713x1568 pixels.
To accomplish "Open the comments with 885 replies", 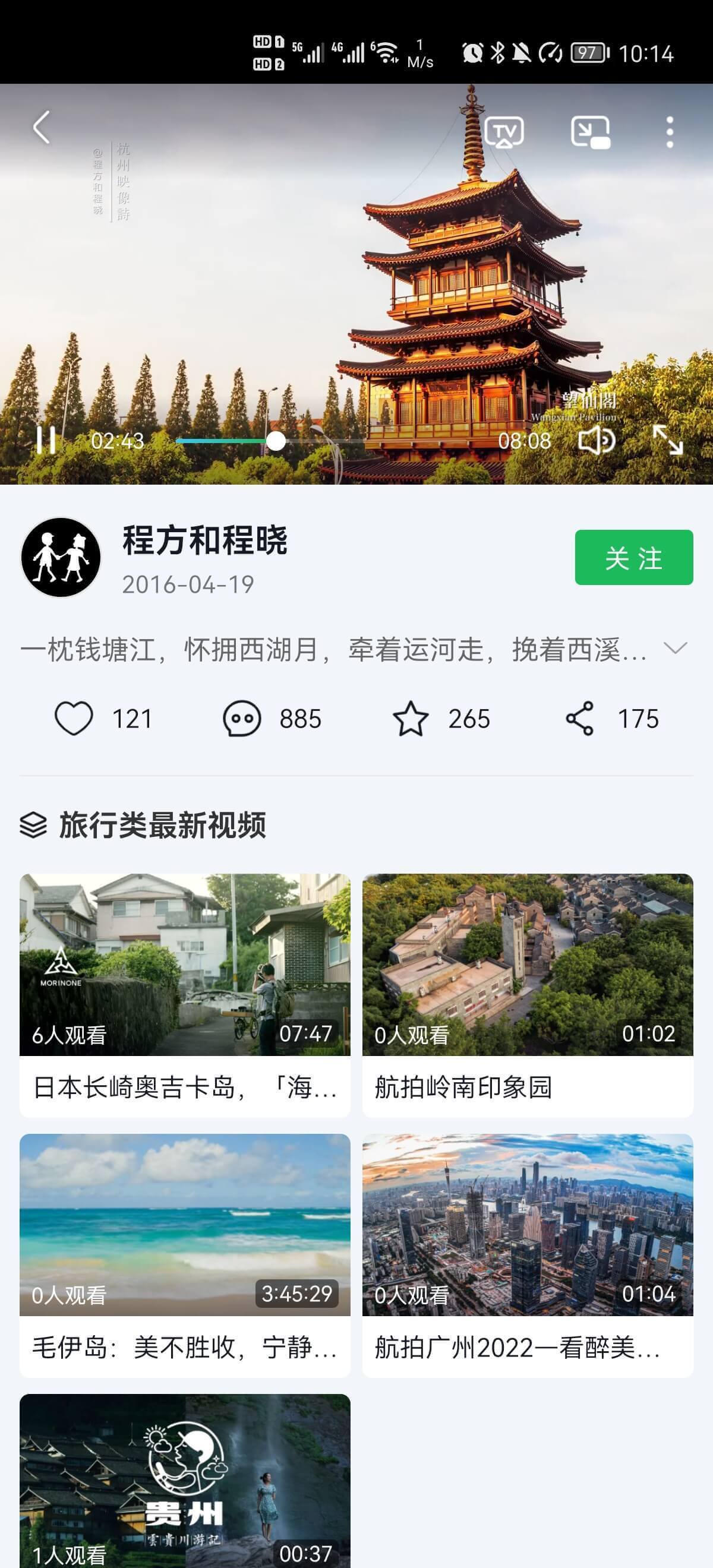I will tap(242, 719).
